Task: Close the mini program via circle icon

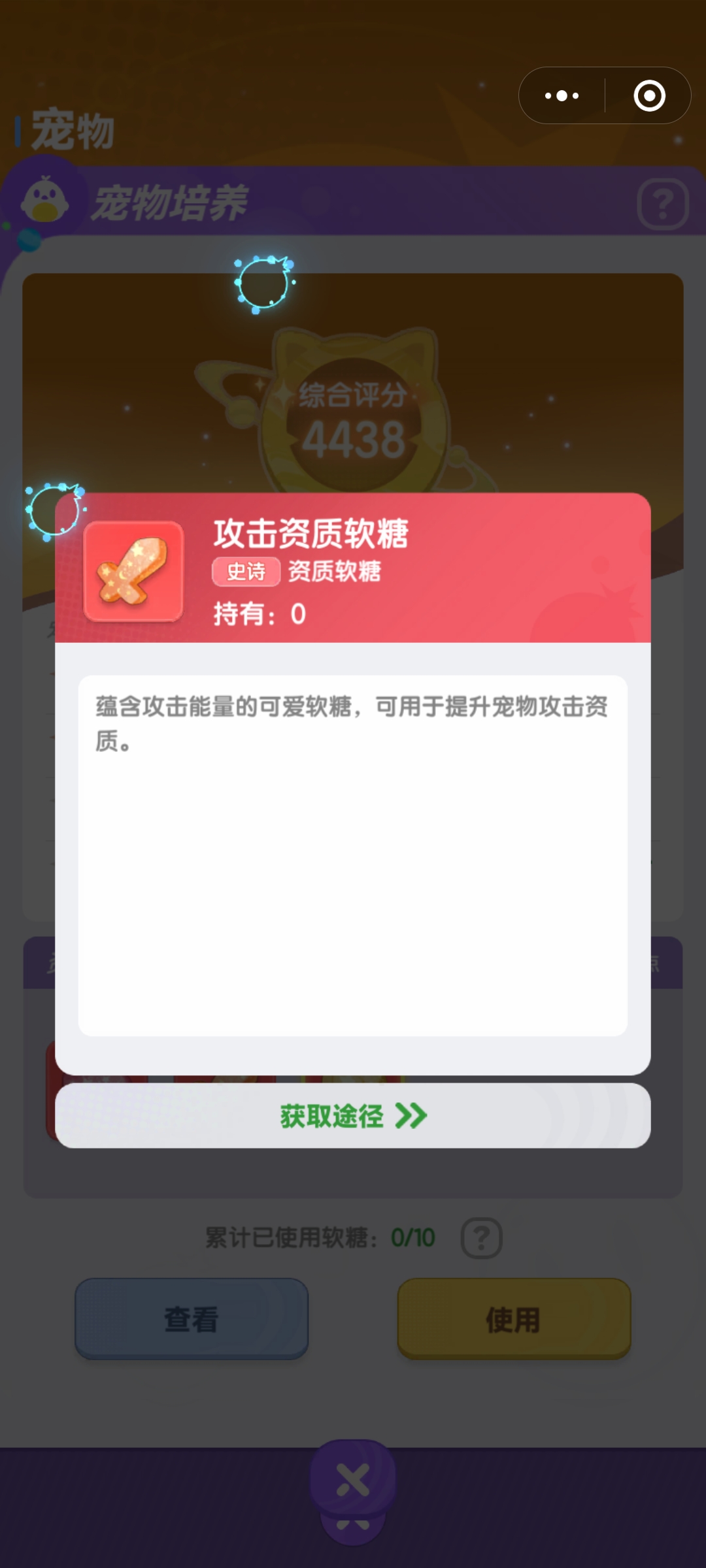Action: coord(649,96)
